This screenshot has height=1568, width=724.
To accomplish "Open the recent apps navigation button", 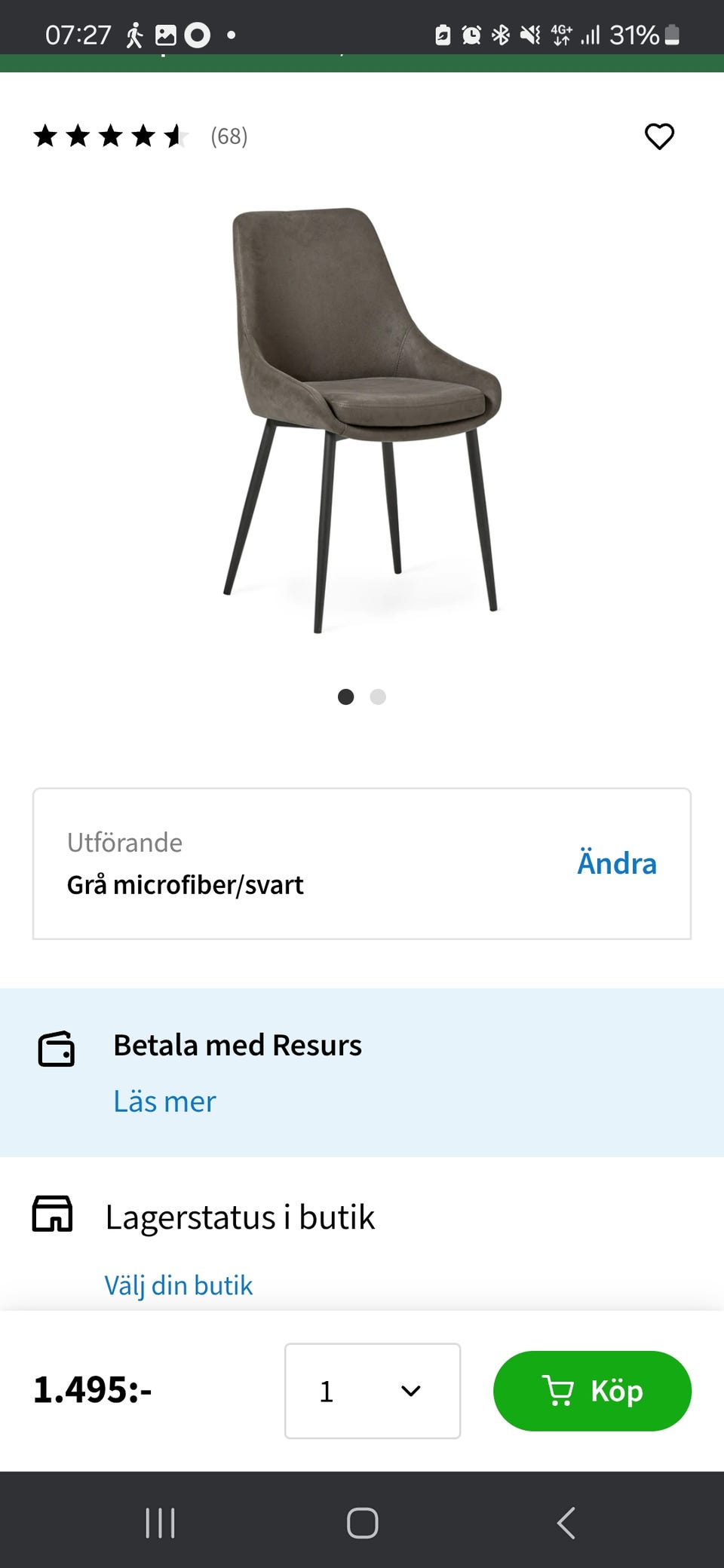I will (160, 1521).
